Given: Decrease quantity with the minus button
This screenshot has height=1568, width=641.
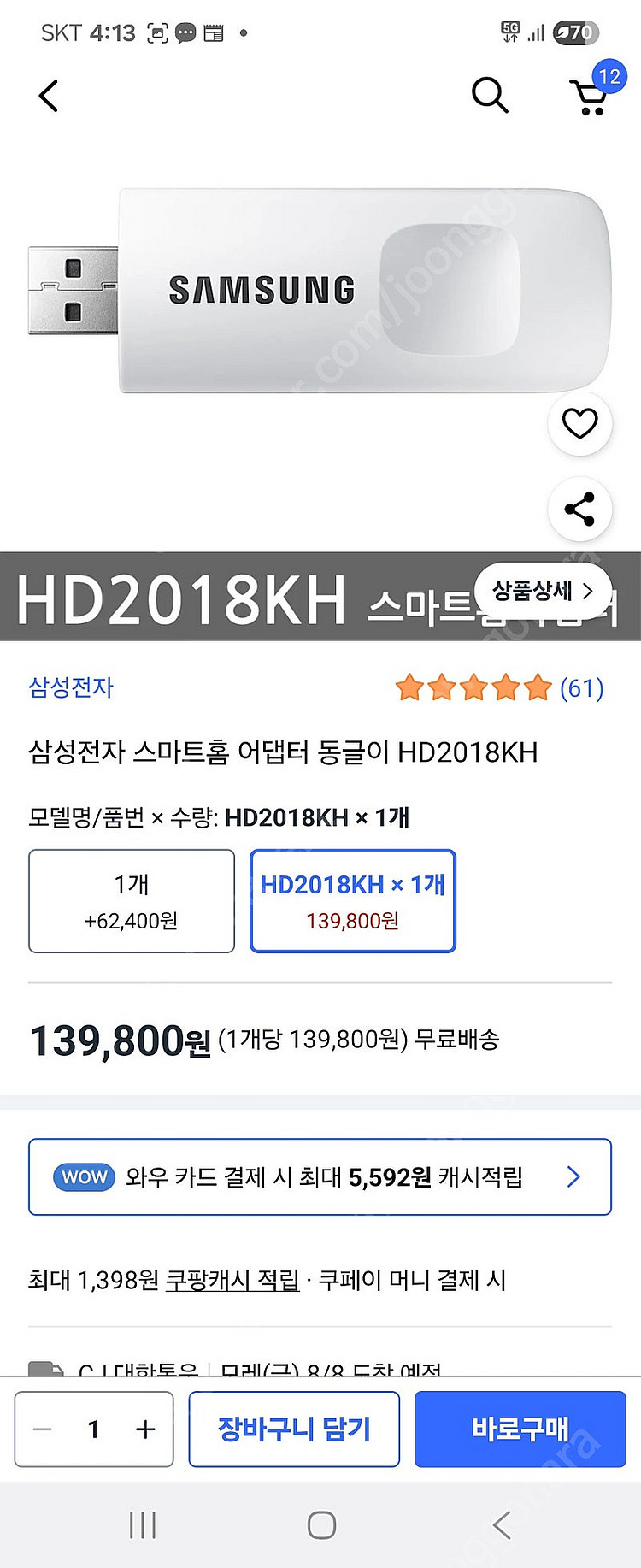Looking at the screenshot, I should [43, 1429].
